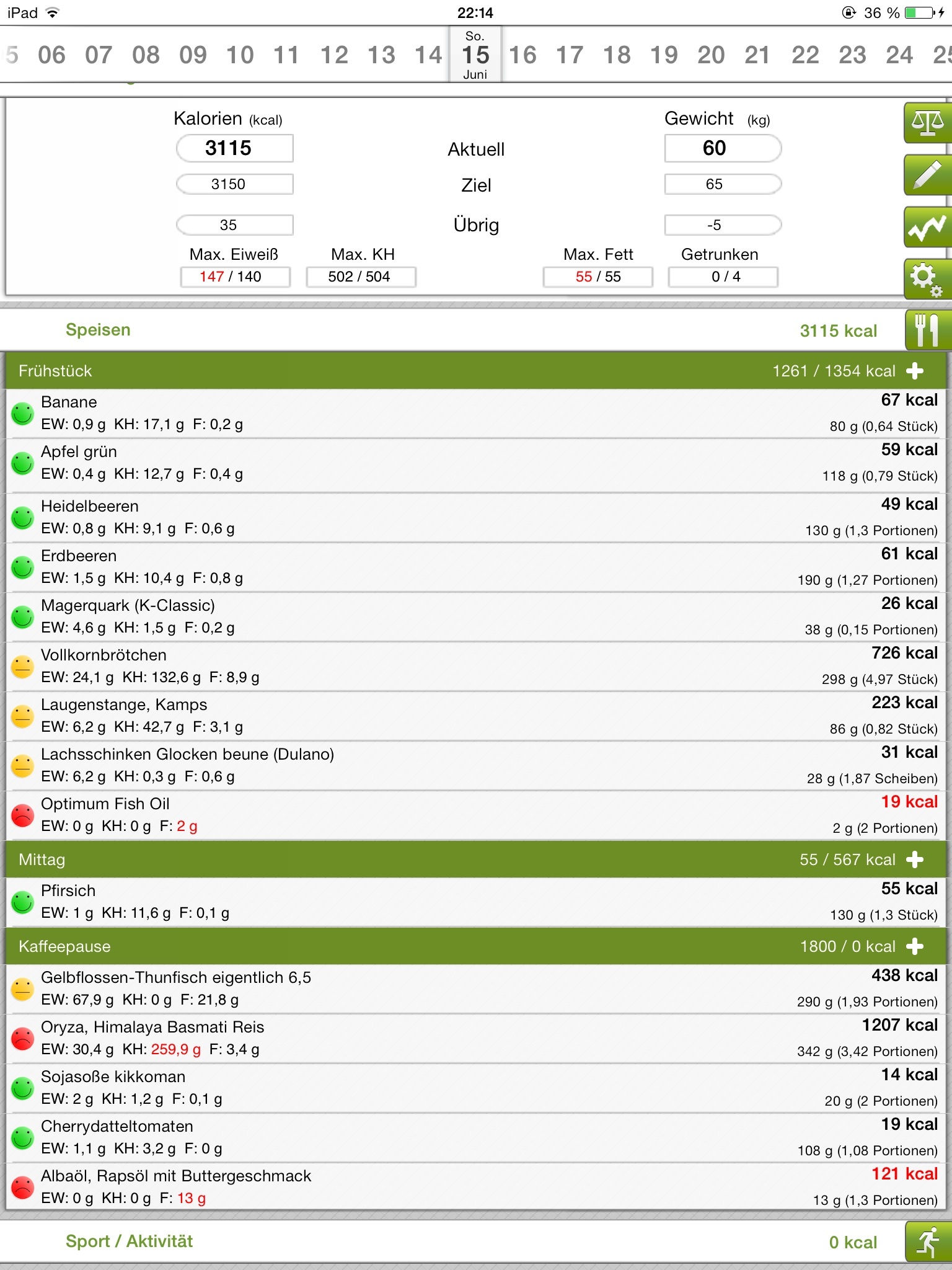952x1270 pixels.
Task: Open the Albaöl, Rapsöl mit Buttergeschmack entry
Action: [x=476, y=1186]
